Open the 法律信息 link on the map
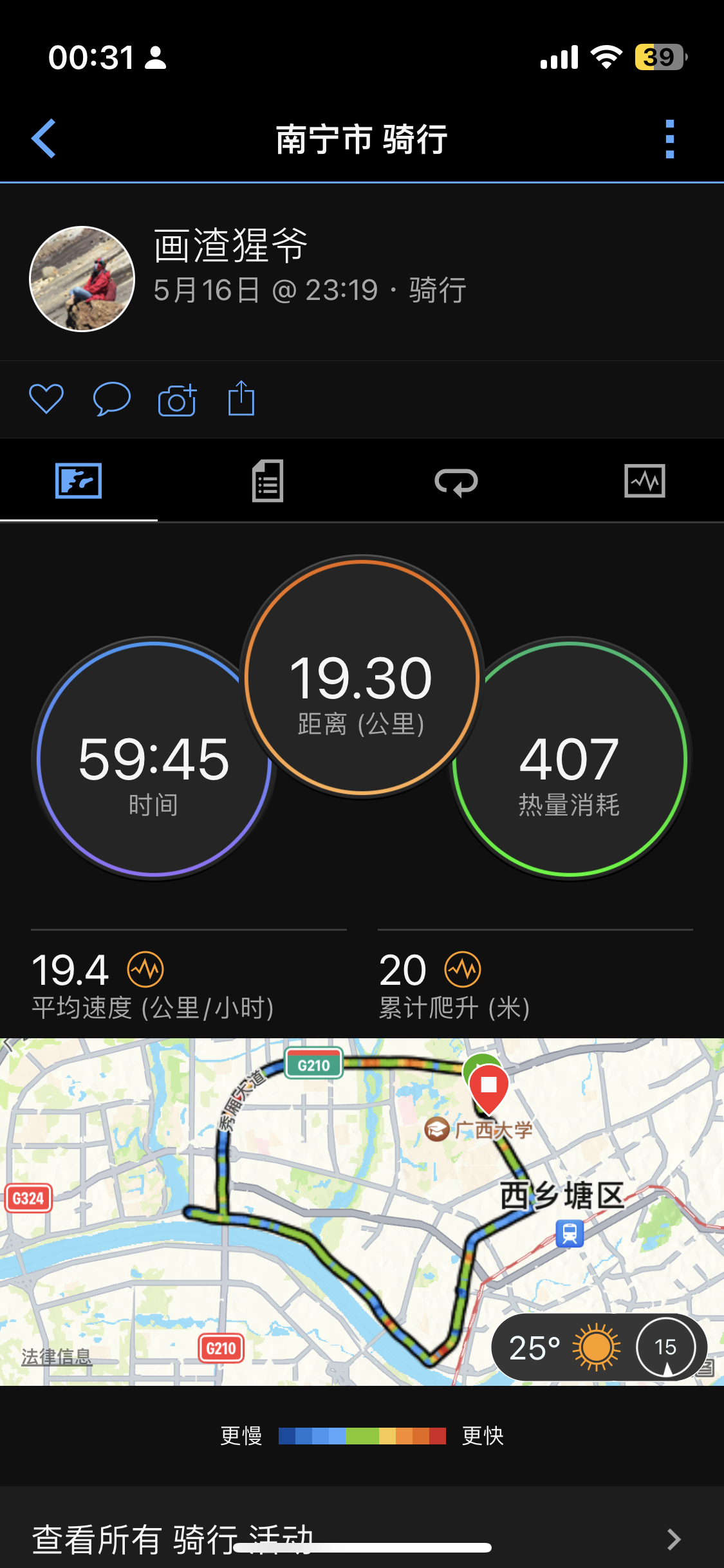Viewport: 724px width, 1568px height. pos(57,1357)
